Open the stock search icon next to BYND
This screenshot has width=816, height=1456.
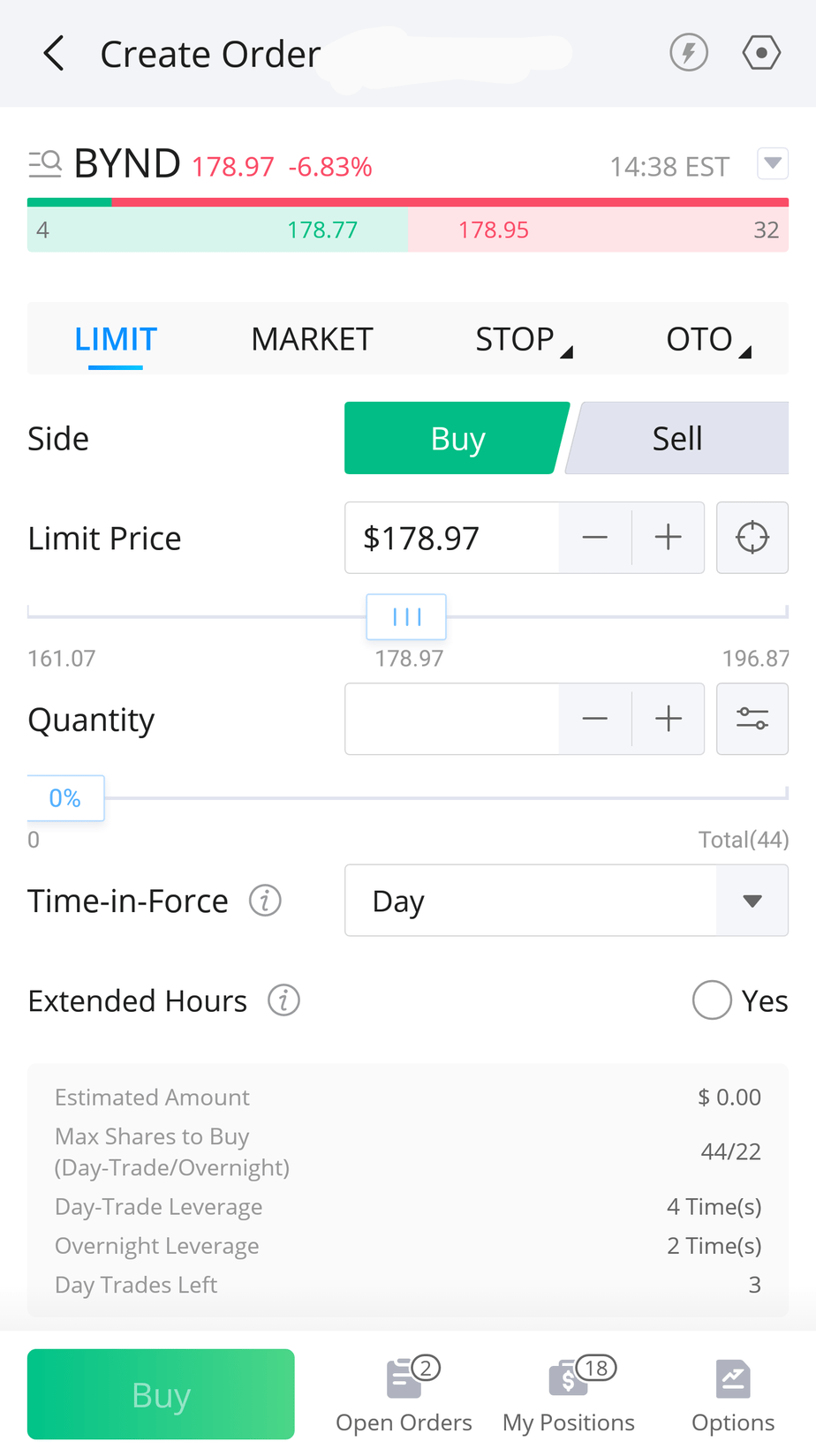coord(44,162)
